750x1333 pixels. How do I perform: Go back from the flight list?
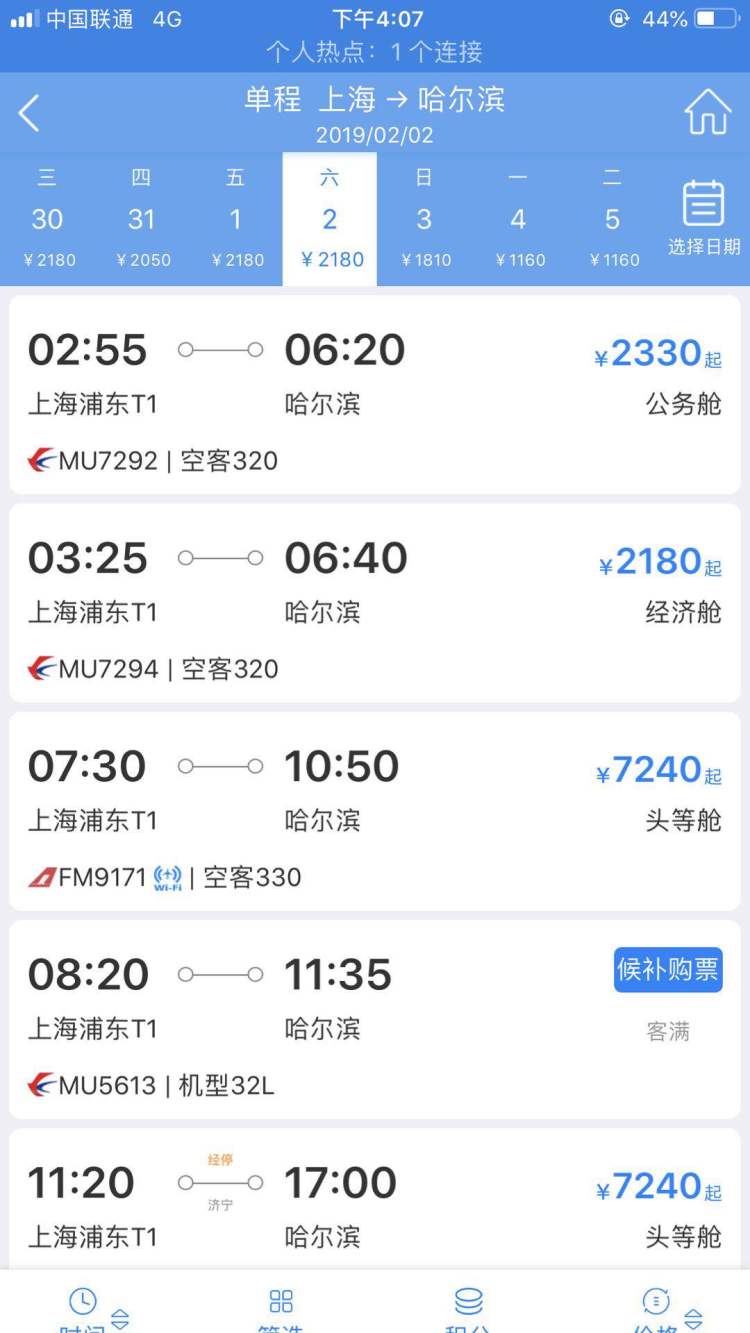30,113
